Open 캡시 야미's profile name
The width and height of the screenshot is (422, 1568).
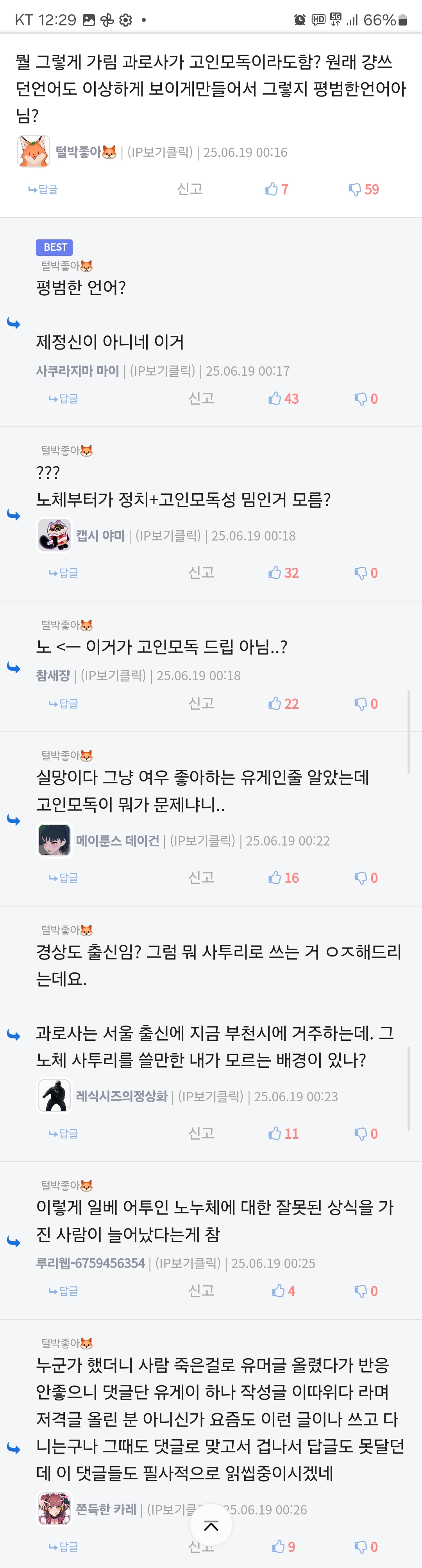coord(100,536)
